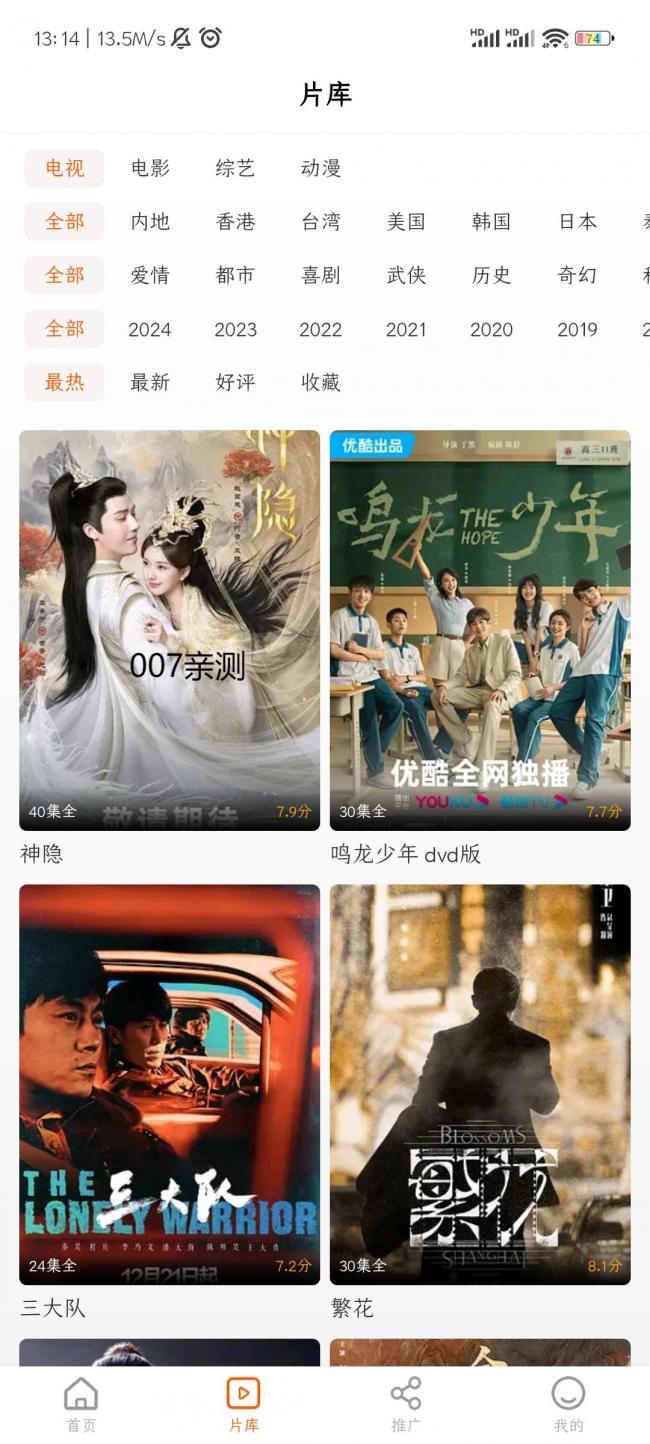The width and height of the screenshot is (650, 1444).
Task: Select the 喜剧 genre filter
Action: (321, 275)
